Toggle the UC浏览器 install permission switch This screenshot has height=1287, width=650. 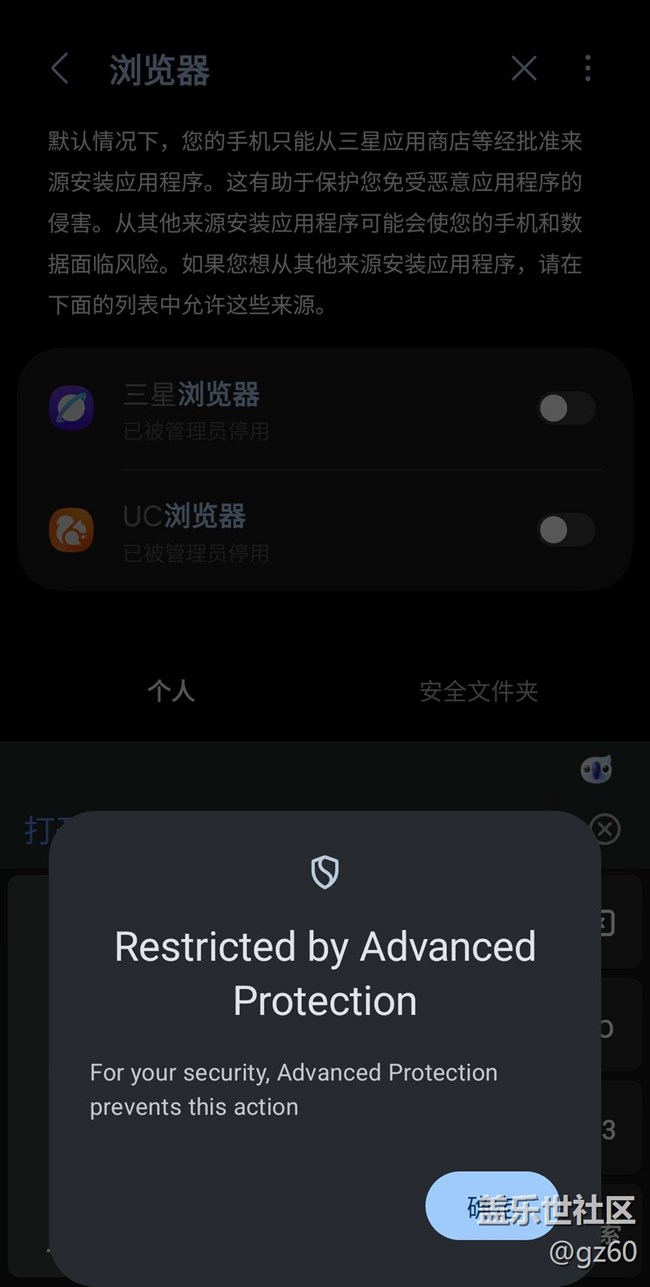point(566,530)
